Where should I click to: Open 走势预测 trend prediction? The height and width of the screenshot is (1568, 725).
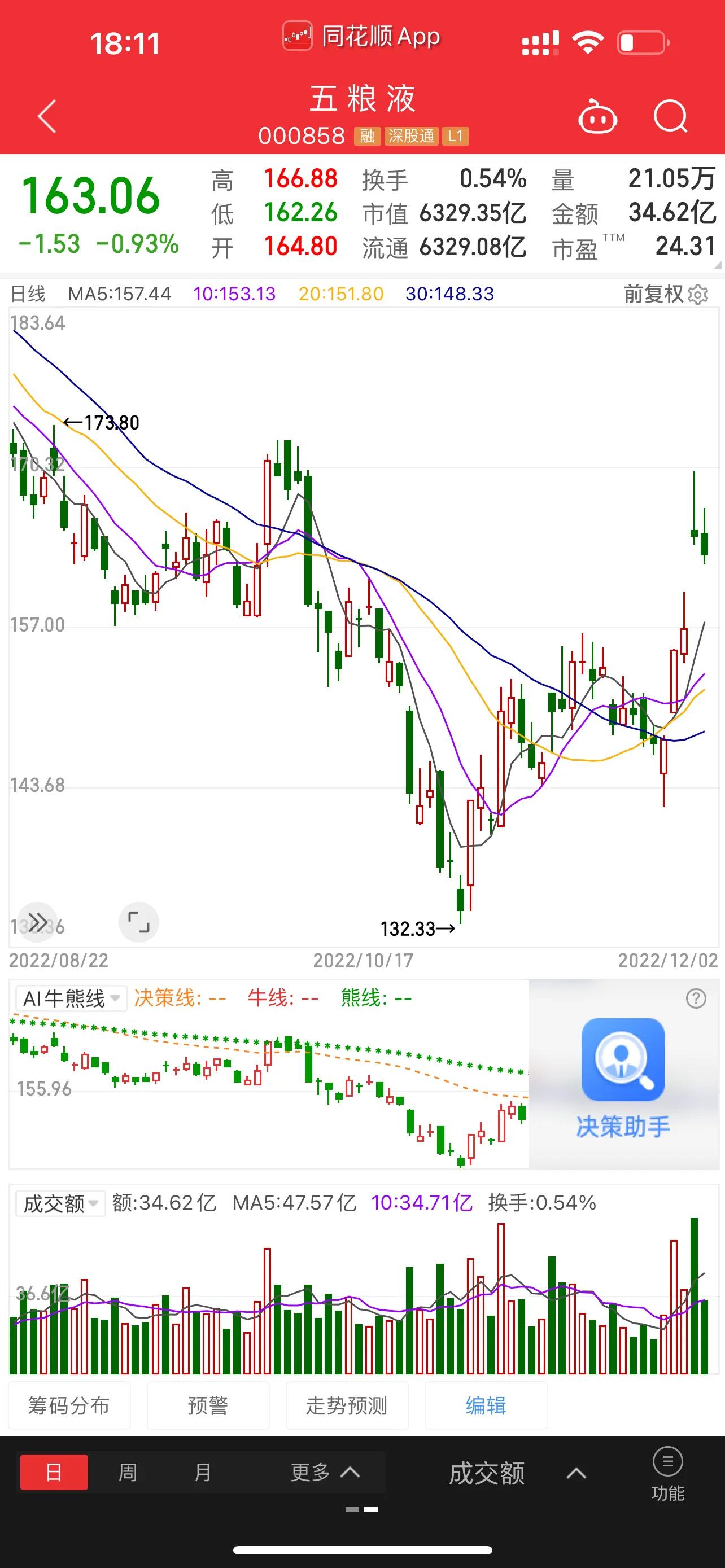pos(347,1405)
